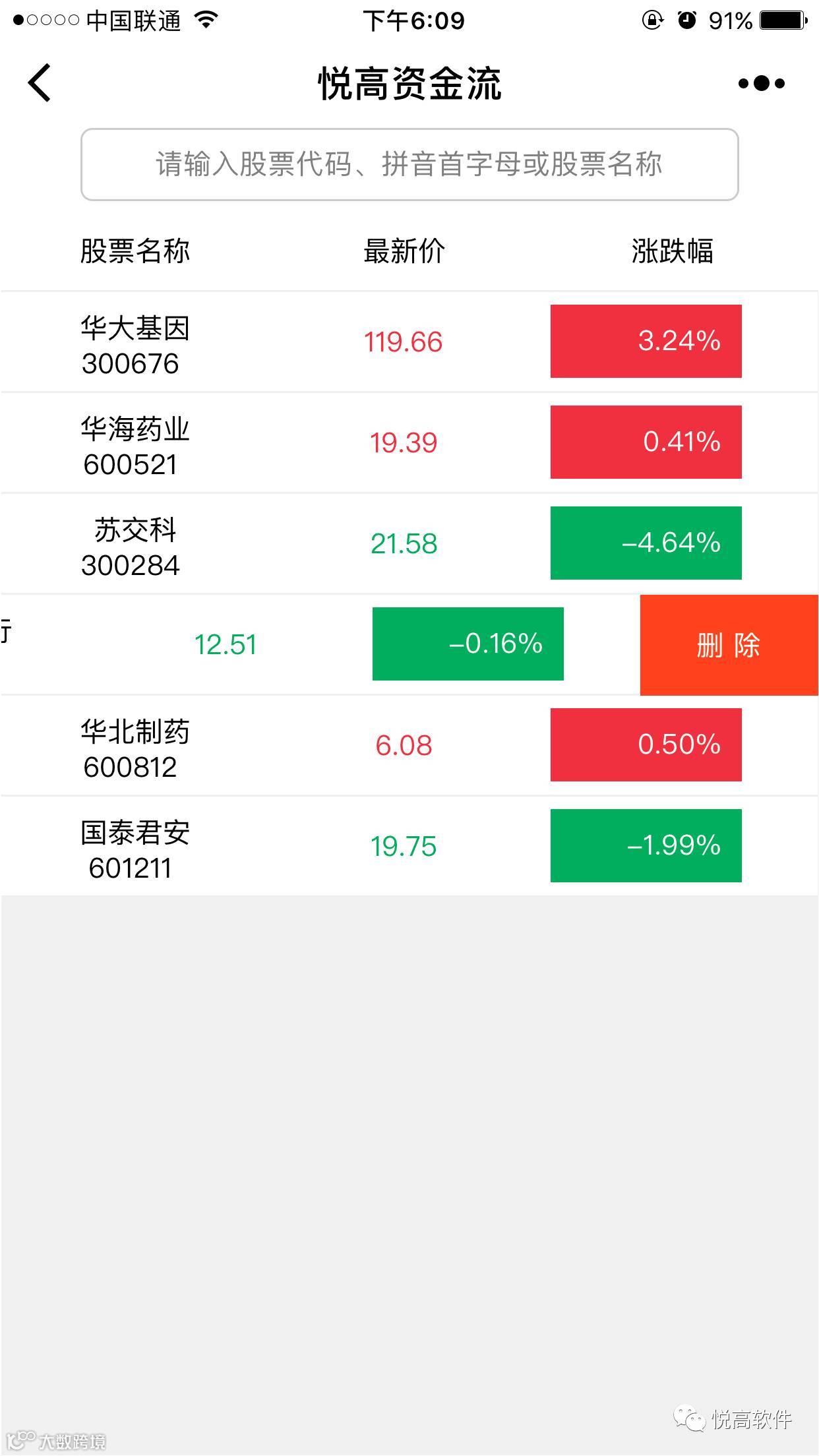Viewport: 819px width, 1456px height.
Task: Open the three-dot more menu
Action: pos(762,83)
